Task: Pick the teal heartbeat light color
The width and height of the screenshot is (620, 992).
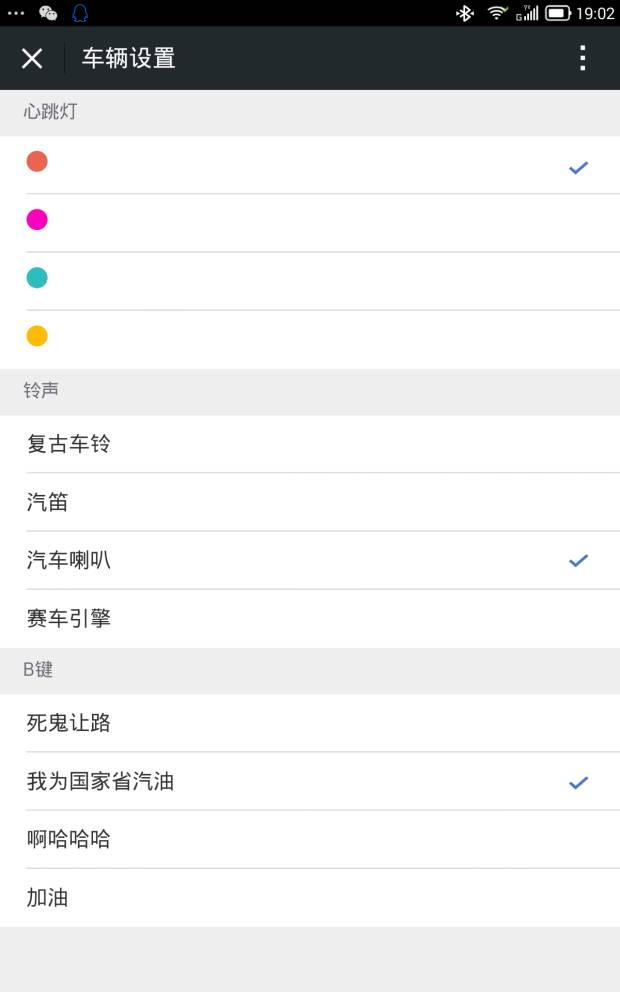Action: [310, 281]
